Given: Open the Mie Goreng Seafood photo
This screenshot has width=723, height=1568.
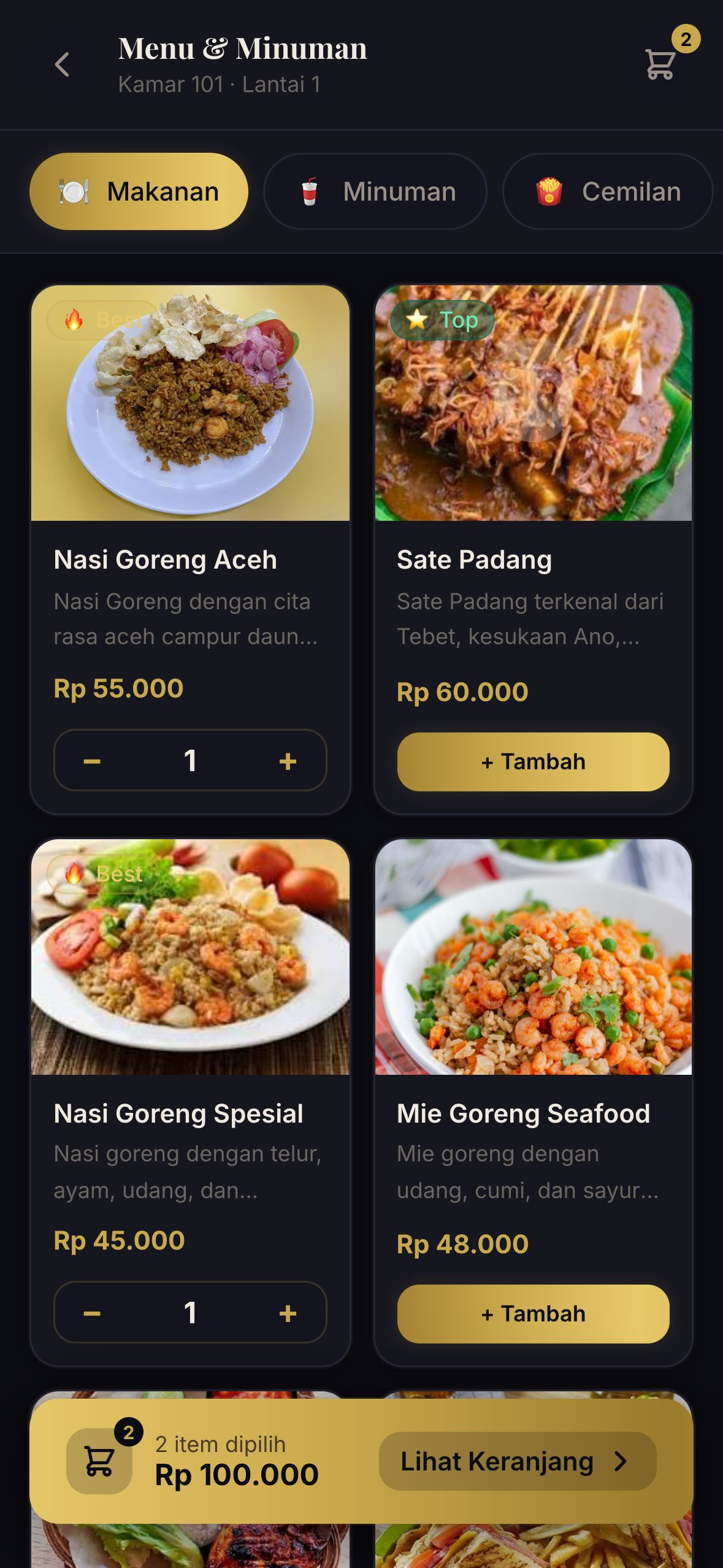Looking at the screenshot, I should (534, 957).
